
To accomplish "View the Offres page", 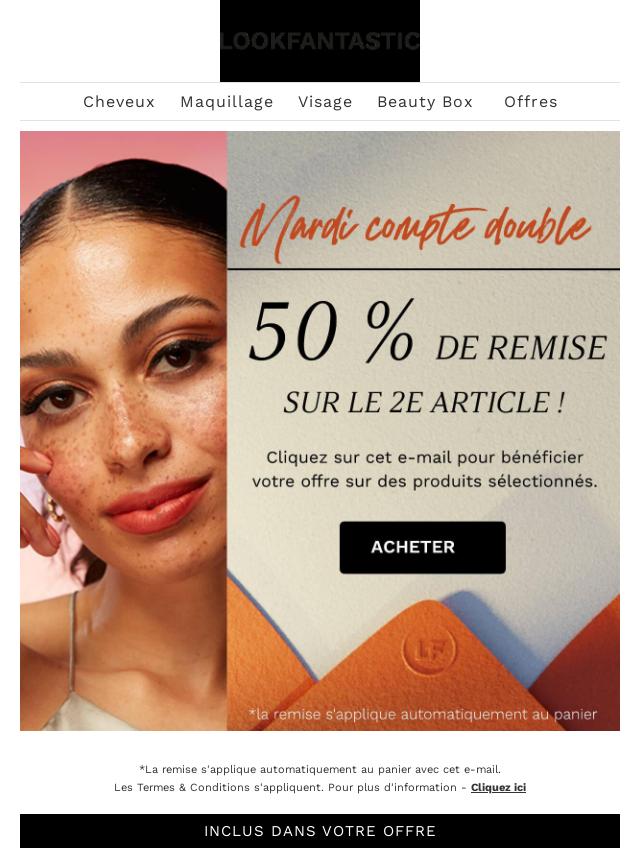I will tap(531, 102).
